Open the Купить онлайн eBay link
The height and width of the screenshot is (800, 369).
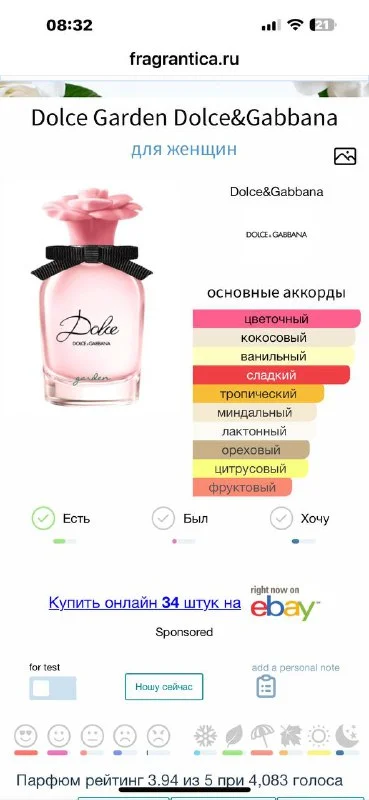pos(144,603)
